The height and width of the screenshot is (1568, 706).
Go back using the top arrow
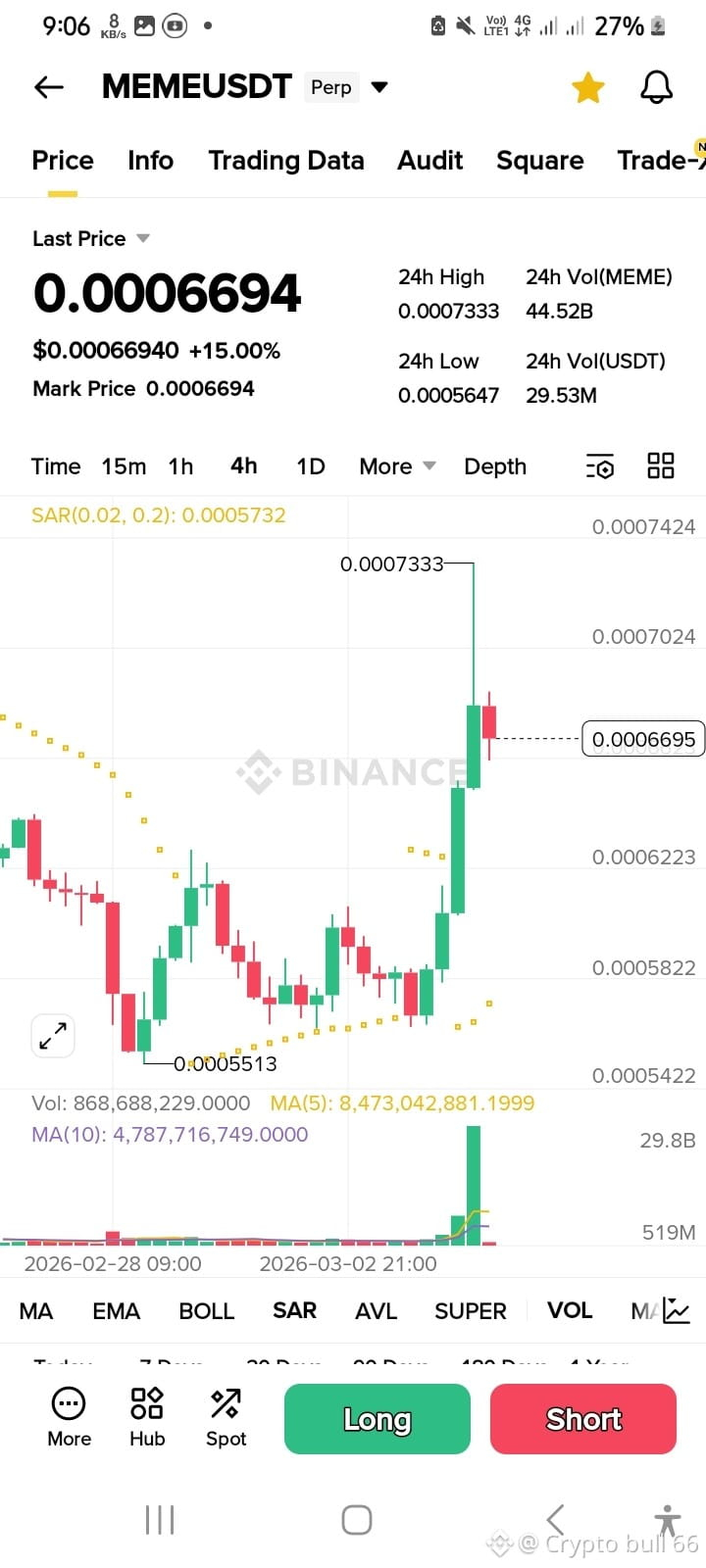[49, 87]
